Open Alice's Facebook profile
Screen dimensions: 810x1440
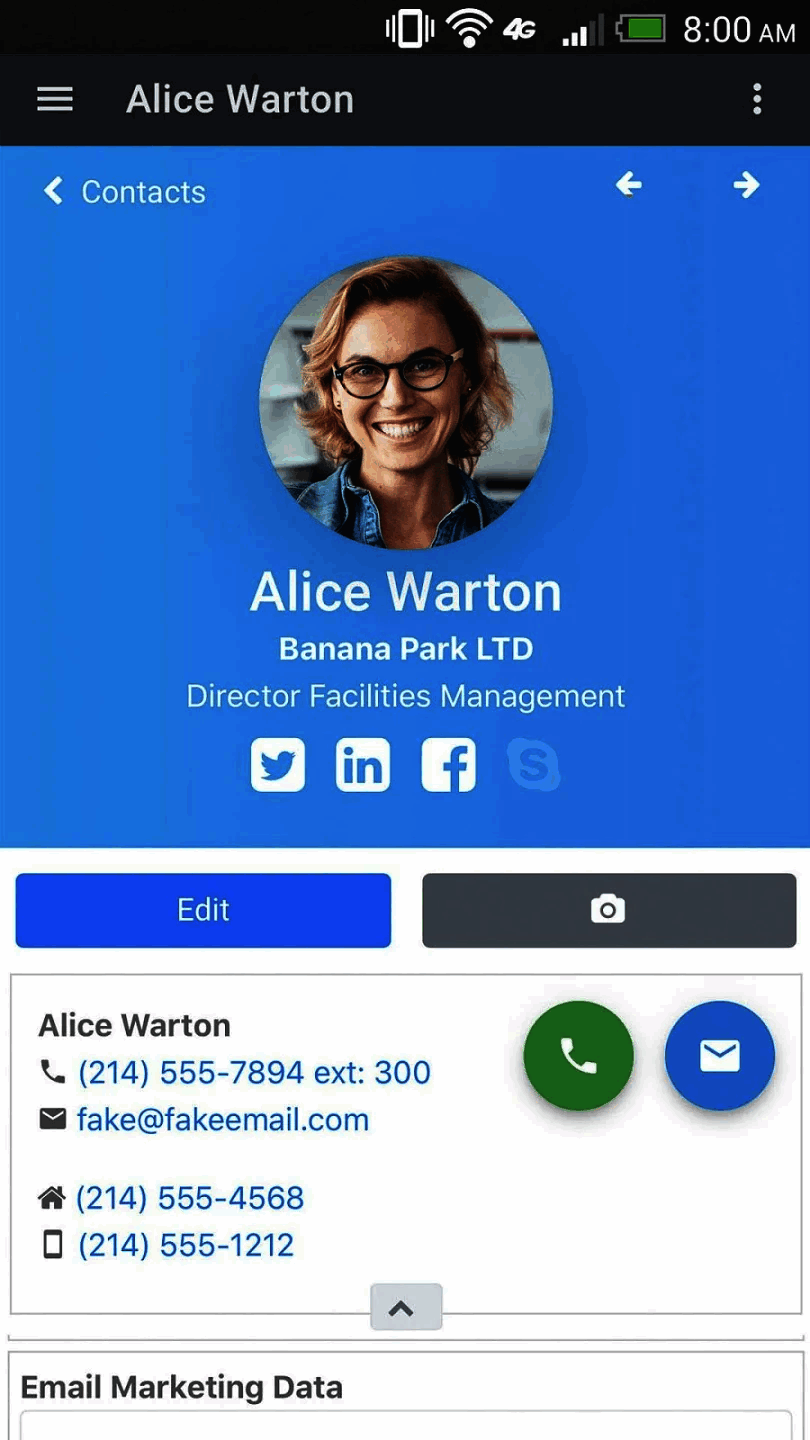[448, 766]
